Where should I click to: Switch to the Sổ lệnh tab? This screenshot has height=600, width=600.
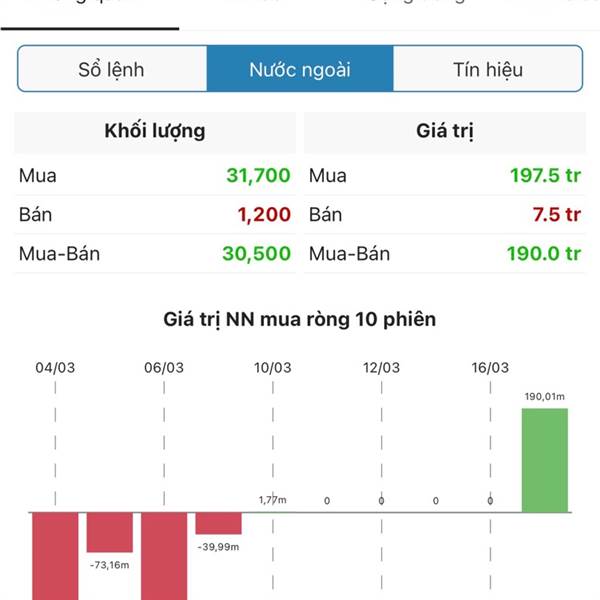(112, 70)
